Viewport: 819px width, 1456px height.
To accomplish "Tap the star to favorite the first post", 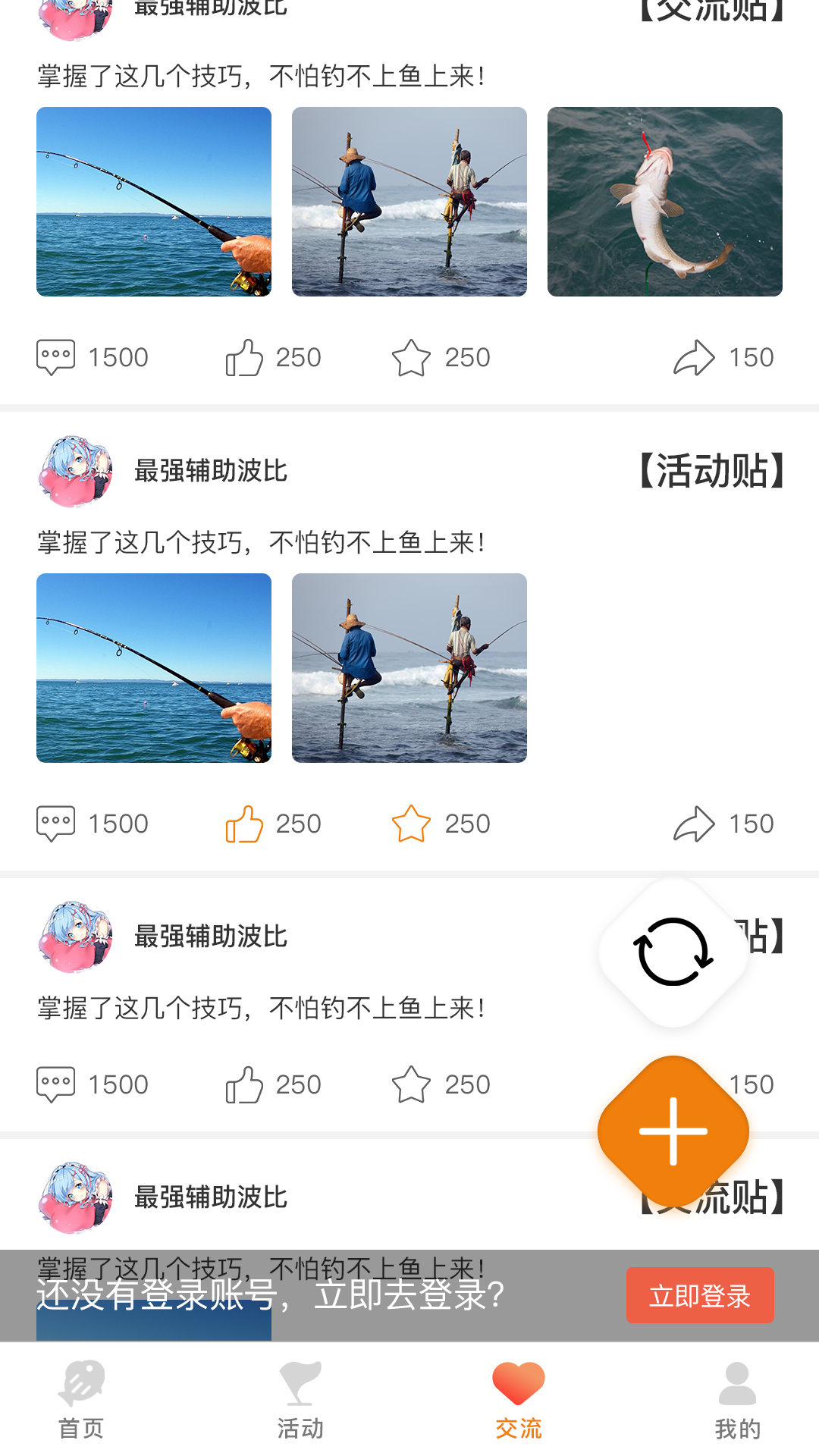I will tap(409, 356).
